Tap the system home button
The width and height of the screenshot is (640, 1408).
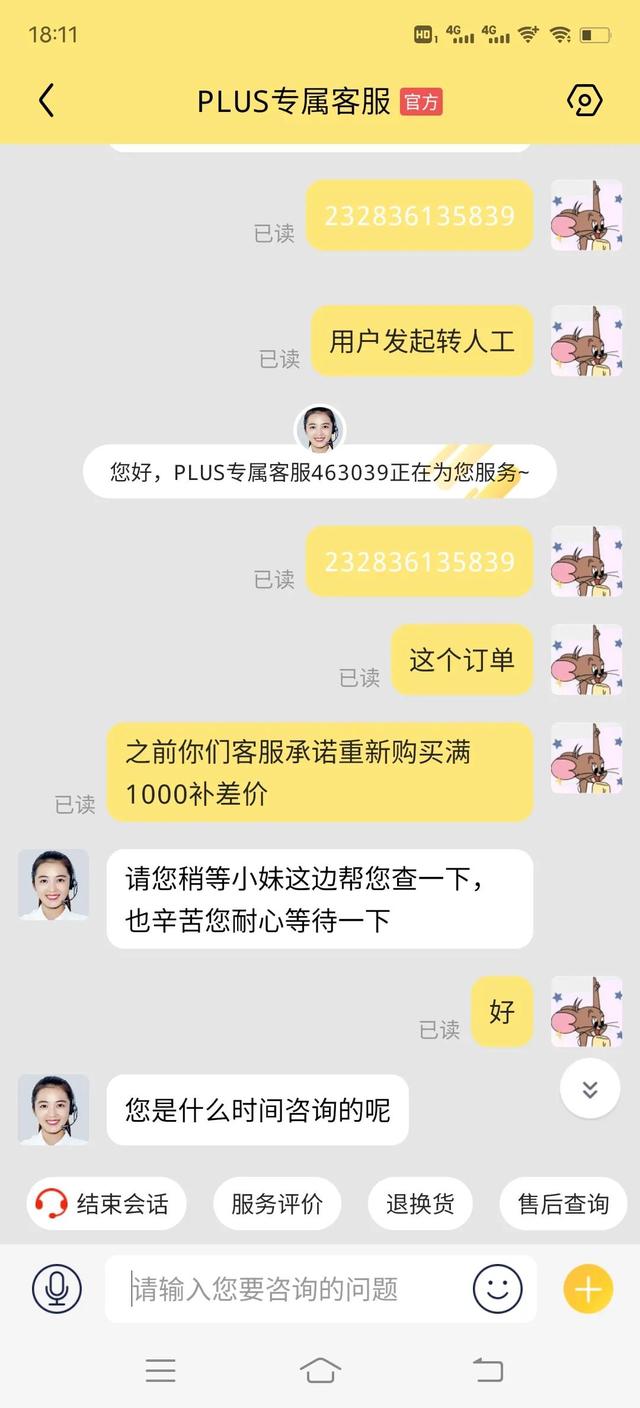[x=320, y=1370]
